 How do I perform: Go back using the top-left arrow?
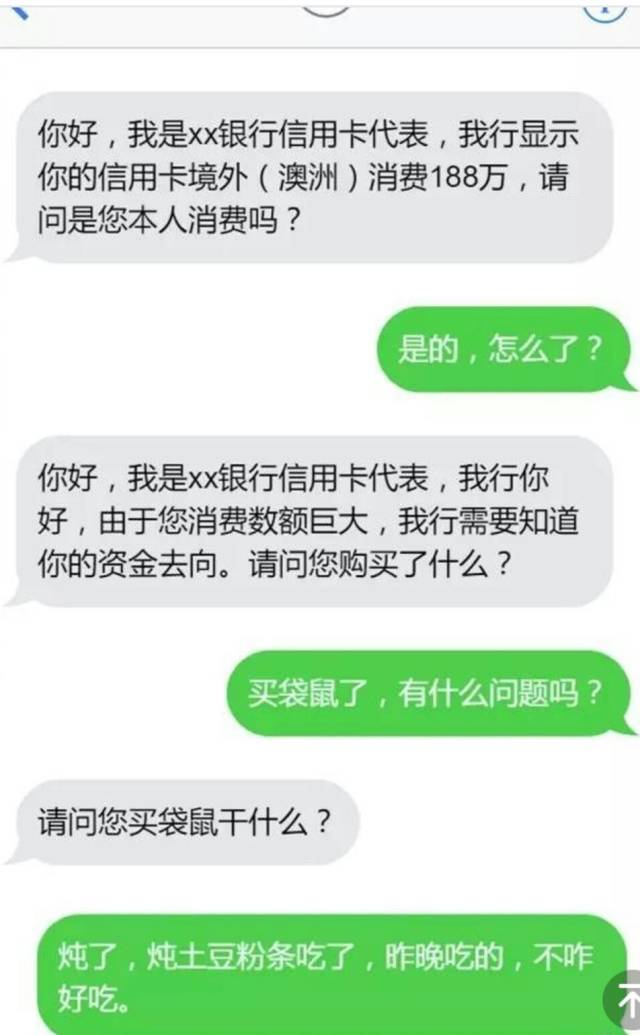point(16,9)
